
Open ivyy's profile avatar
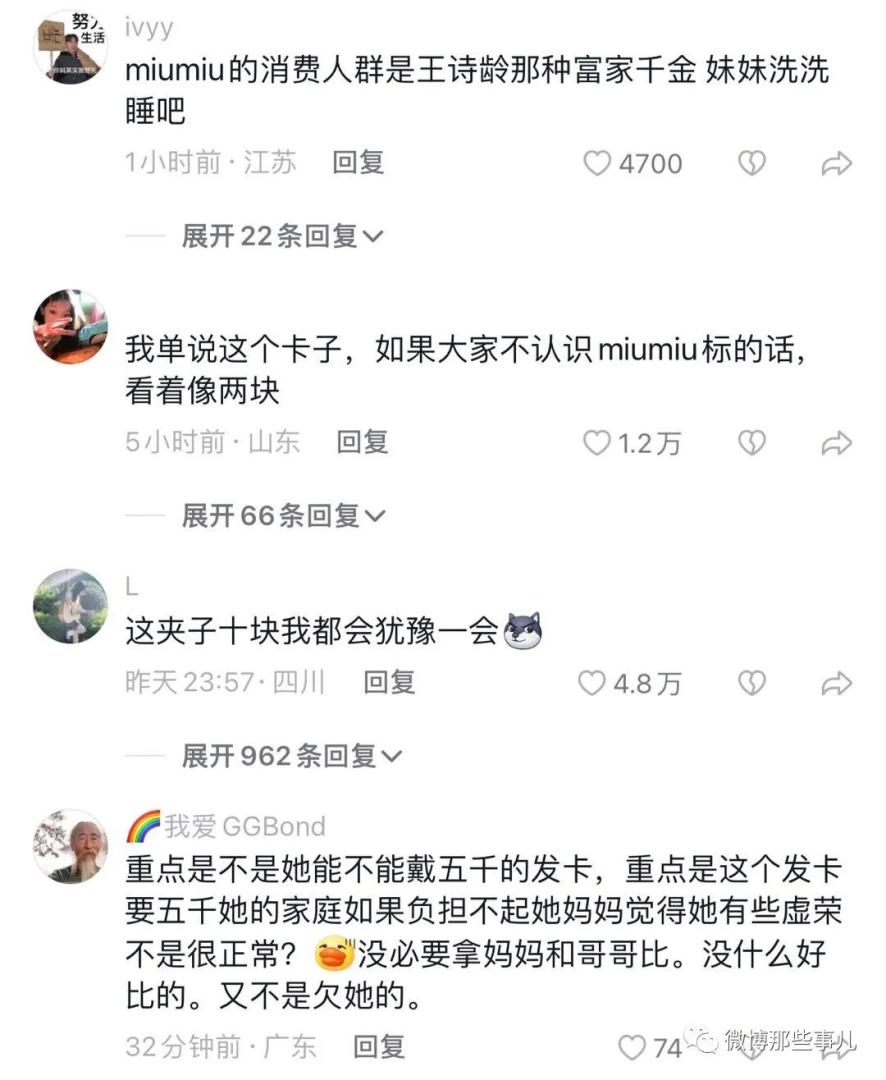tap(70, 45)
